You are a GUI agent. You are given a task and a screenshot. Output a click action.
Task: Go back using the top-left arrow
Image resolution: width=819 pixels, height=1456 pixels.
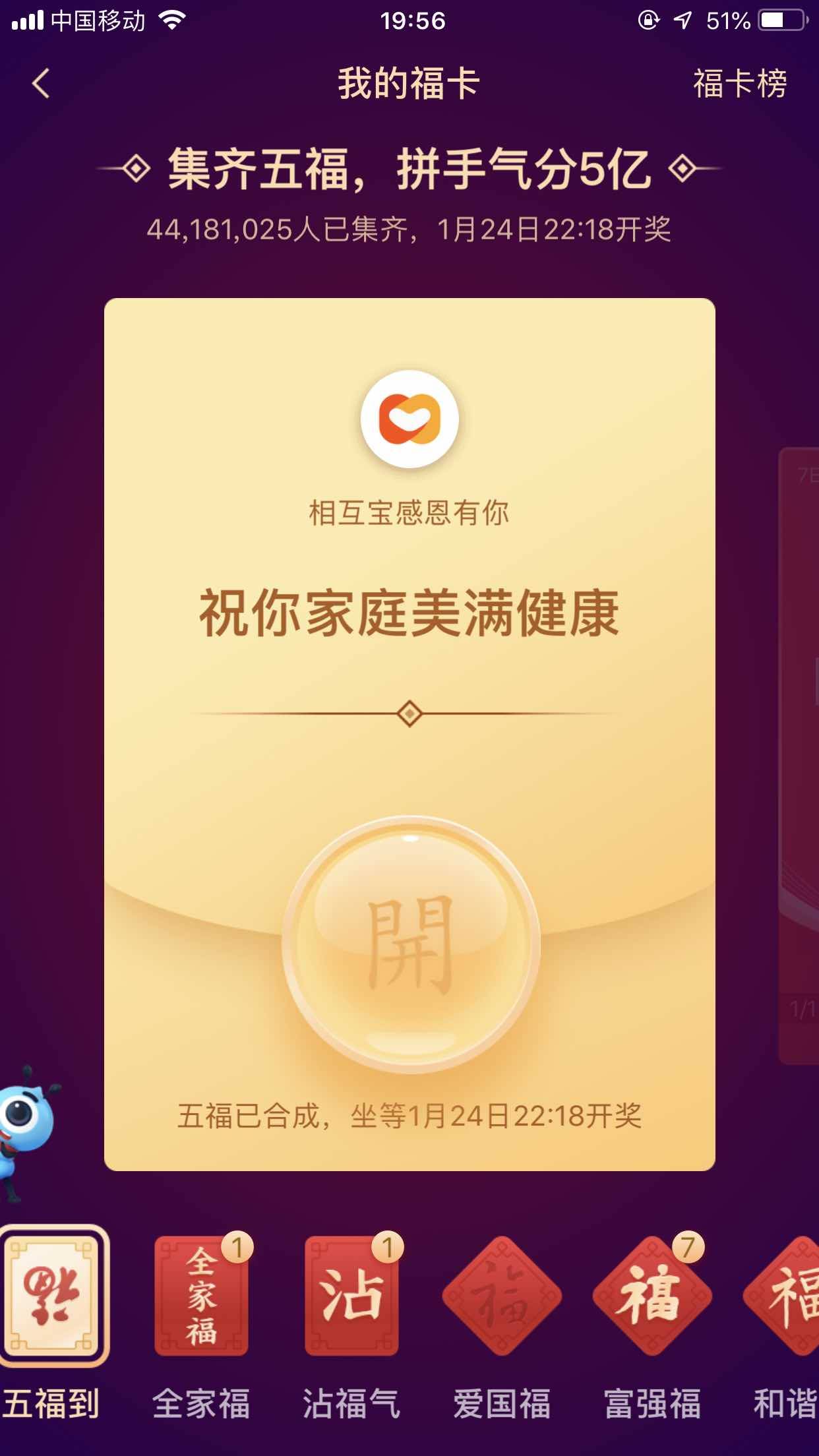tap(41, 84)
